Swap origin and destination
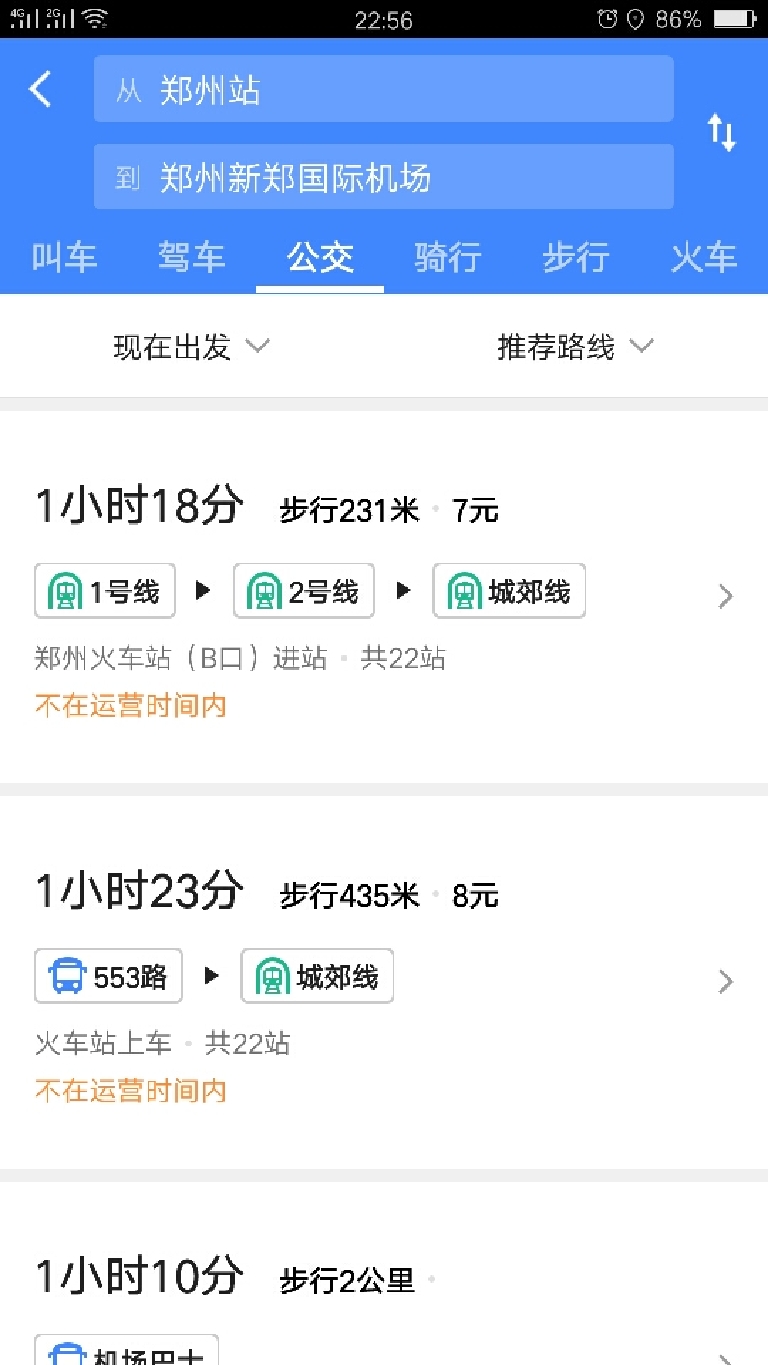 click(x=721, y=132)
